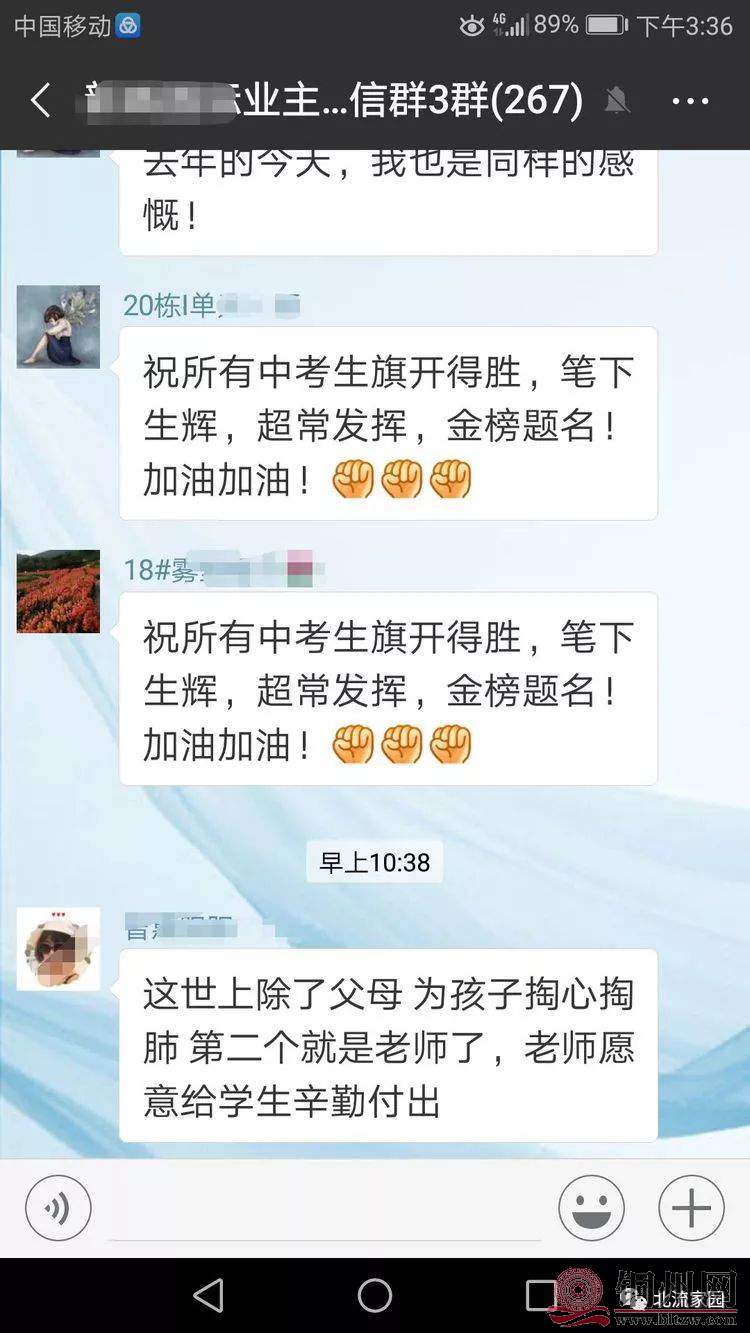Open the profile of the 18# member avatar
The height and width of the screenshot is (1333, 750).
[x=58, y=591]
